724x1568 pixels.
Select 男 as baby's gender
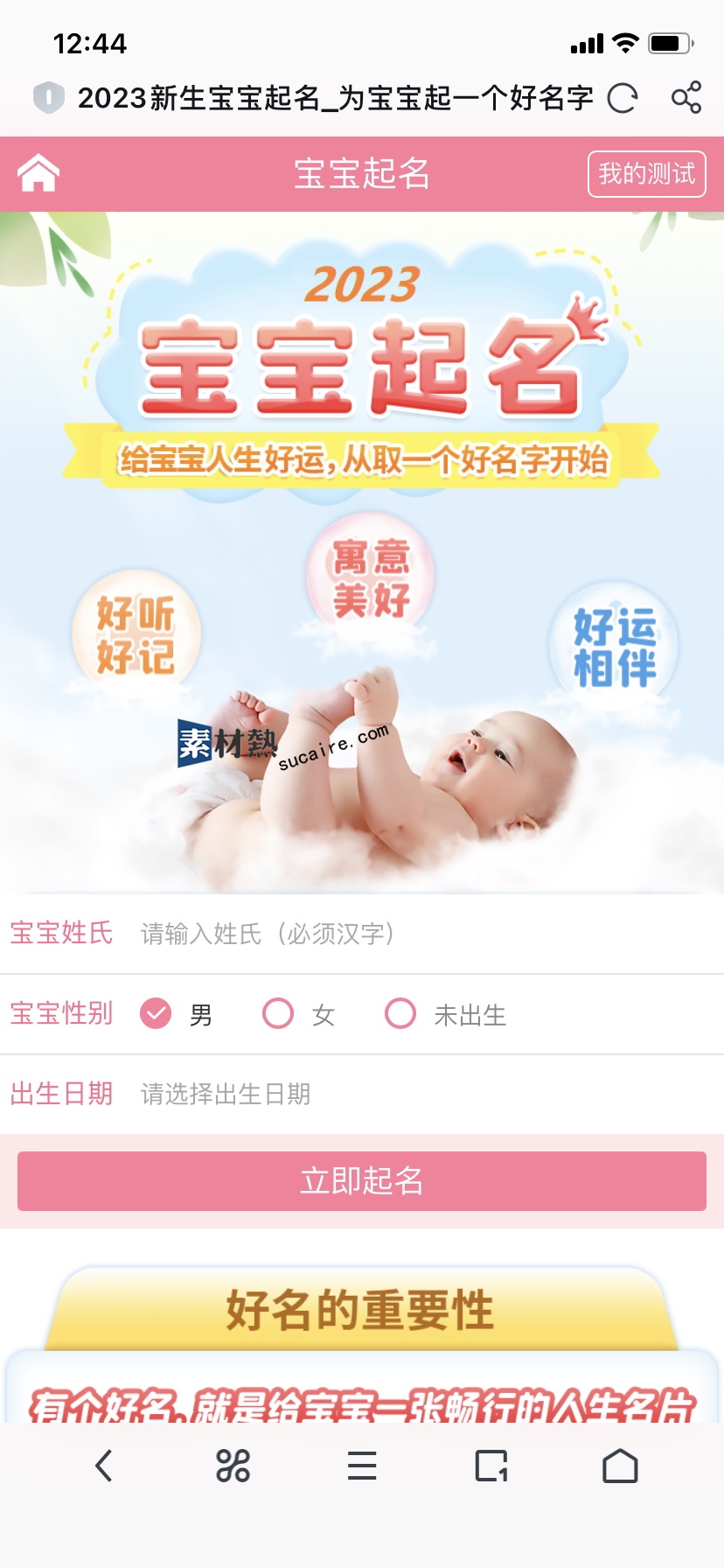tap(157, 1014)
